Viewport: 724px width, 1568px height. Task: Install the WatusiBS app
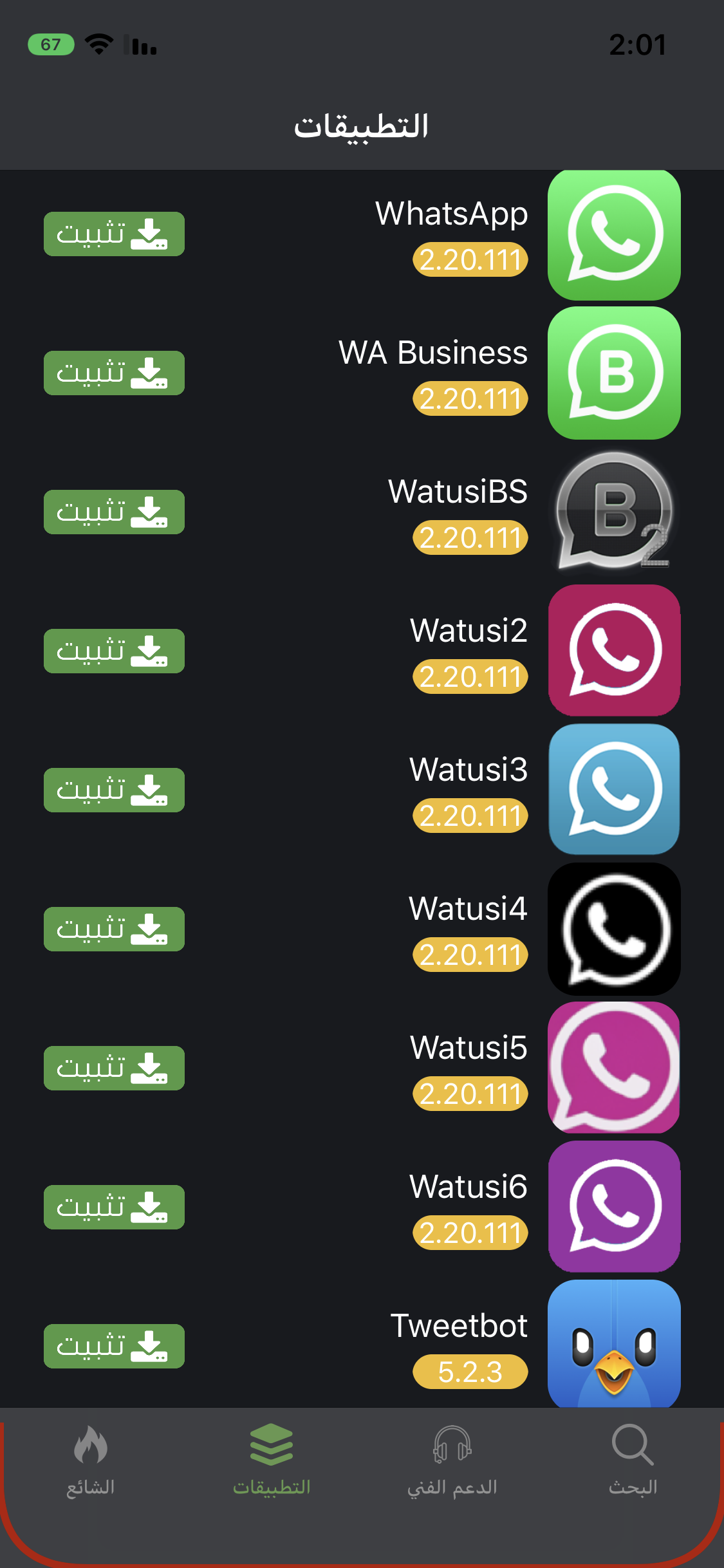114,512
